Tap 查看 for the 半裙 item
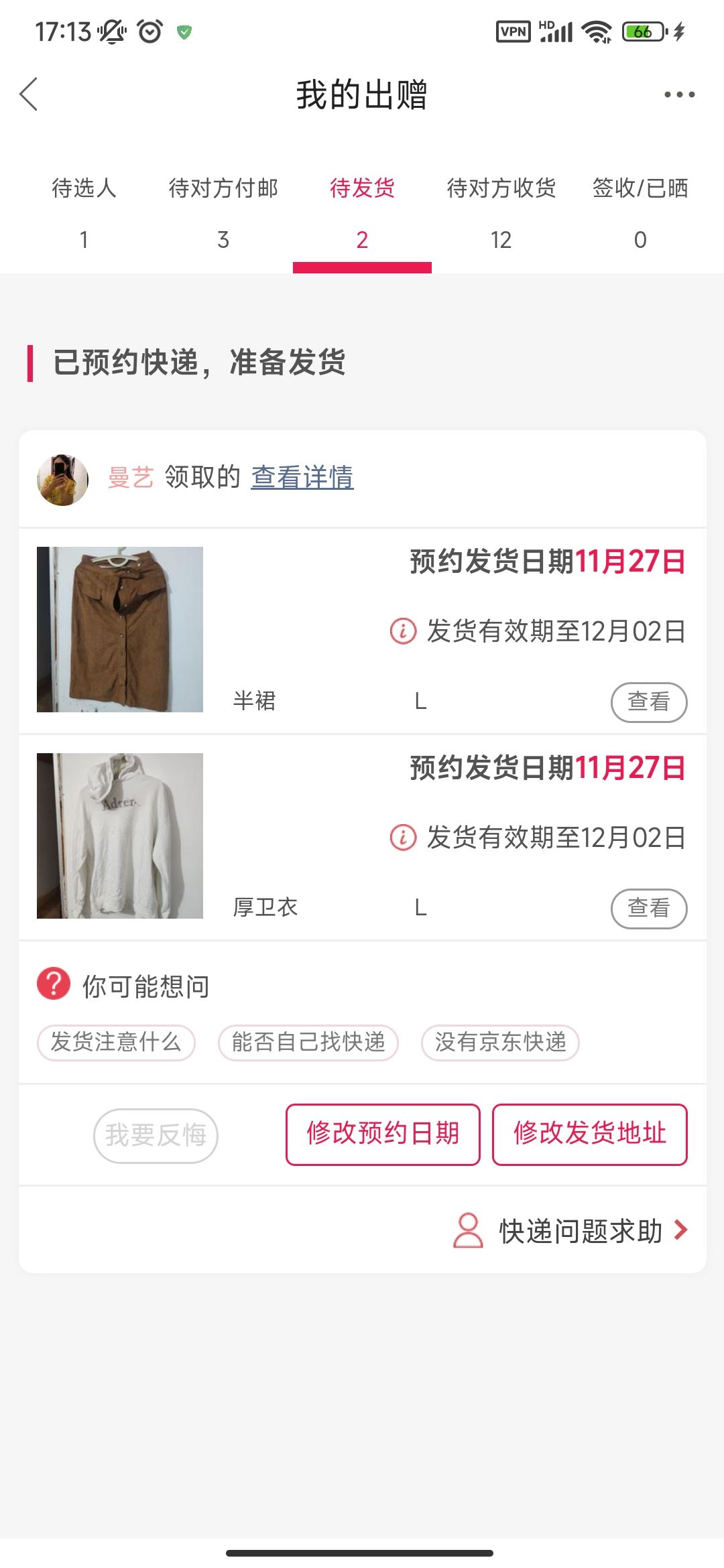This screenshot has height=1568, width=724. pyautogui.click(x=649, y=702)
